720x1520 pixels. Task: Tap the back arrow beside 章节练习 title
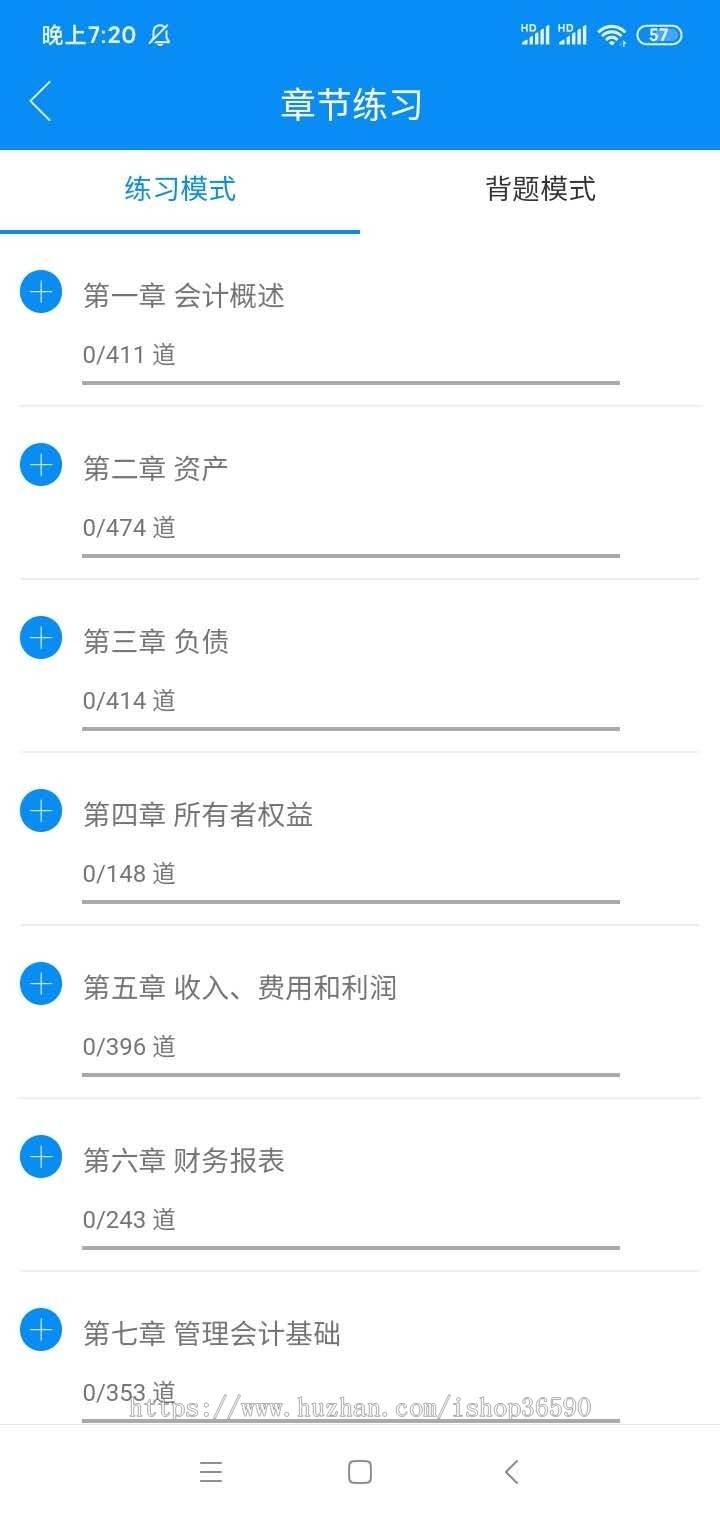40,101
